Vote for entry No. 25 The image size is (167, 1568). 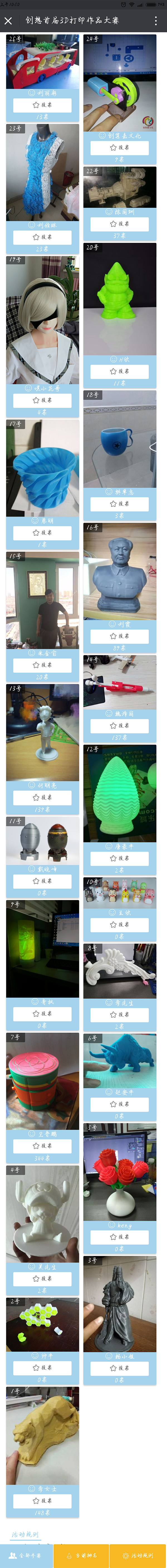pos(43,105)
